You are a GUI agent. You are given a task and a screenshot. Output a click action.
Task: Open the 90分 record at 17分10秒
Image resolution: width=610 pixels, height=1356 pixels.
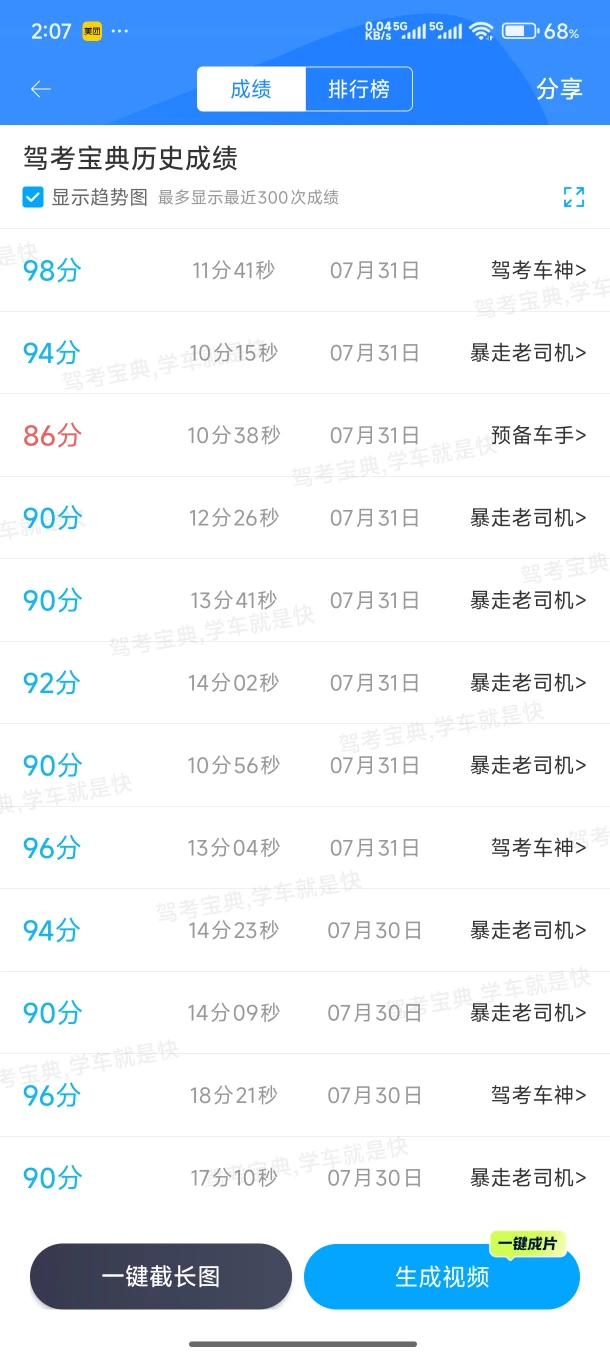click(x=305, y=1178)
